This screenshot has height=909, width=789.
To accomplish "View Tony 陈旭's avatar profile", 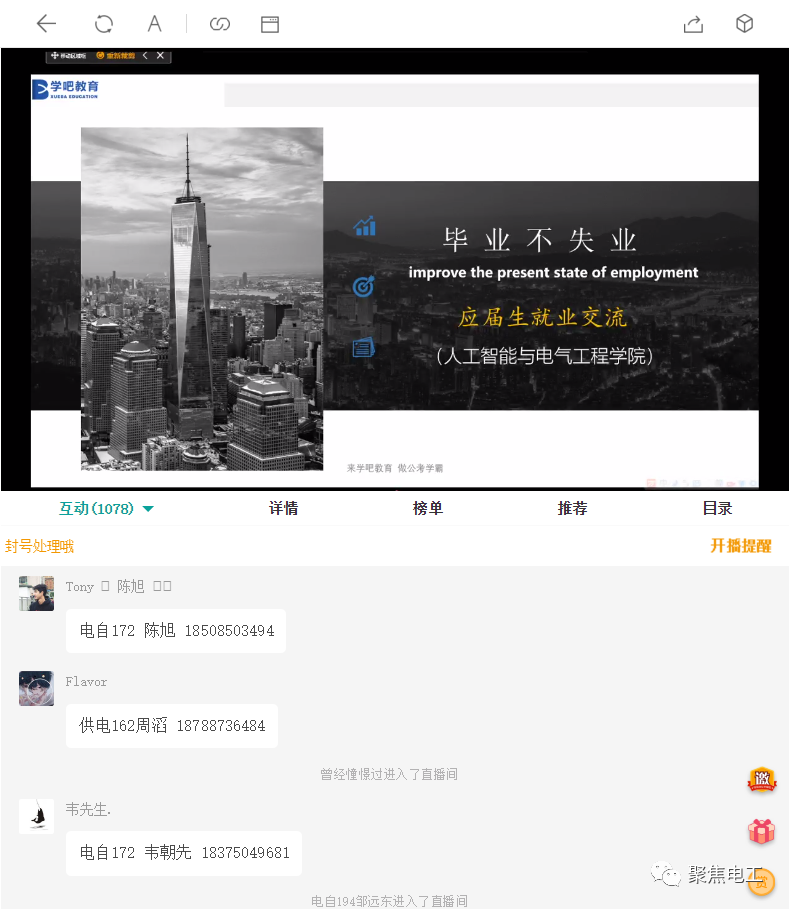I will [36, 593].
